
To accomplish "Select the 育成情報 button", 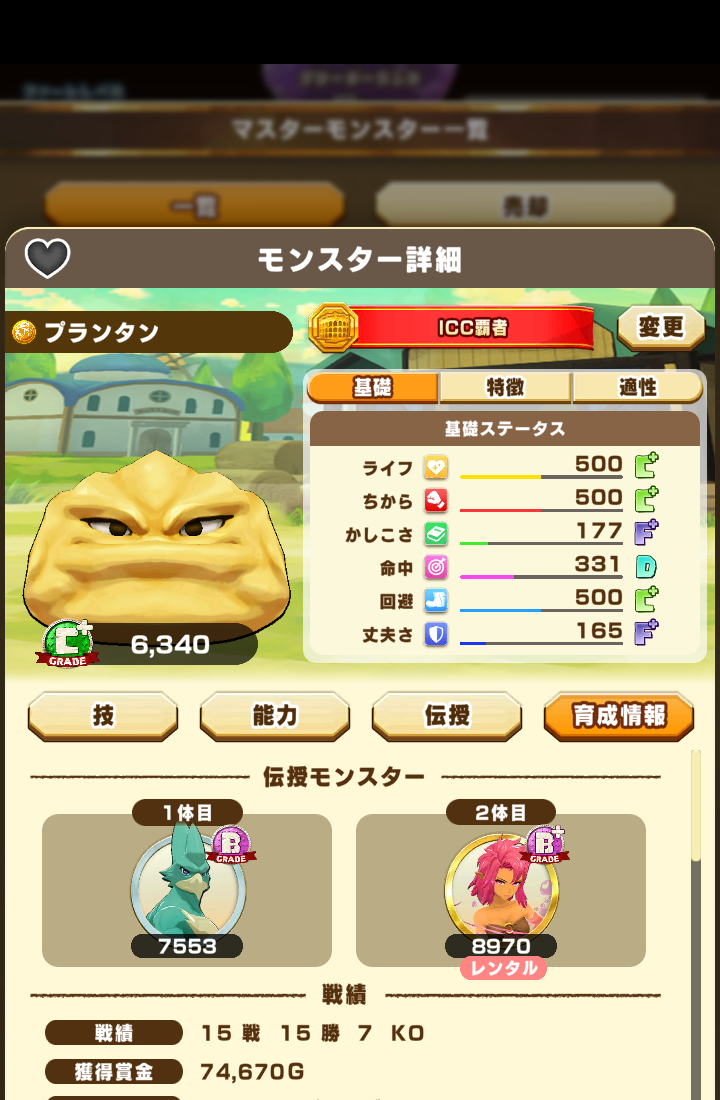I will coord(619,715).
